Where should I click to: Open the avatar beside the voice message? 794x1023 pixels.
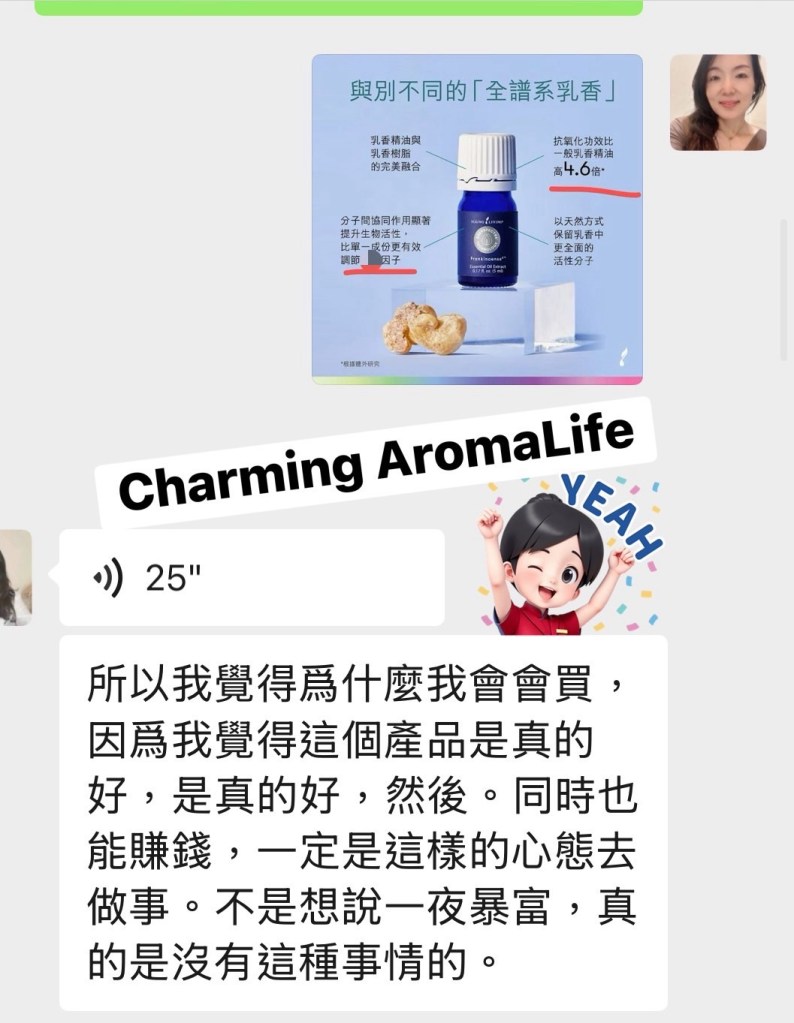[14, 577]
